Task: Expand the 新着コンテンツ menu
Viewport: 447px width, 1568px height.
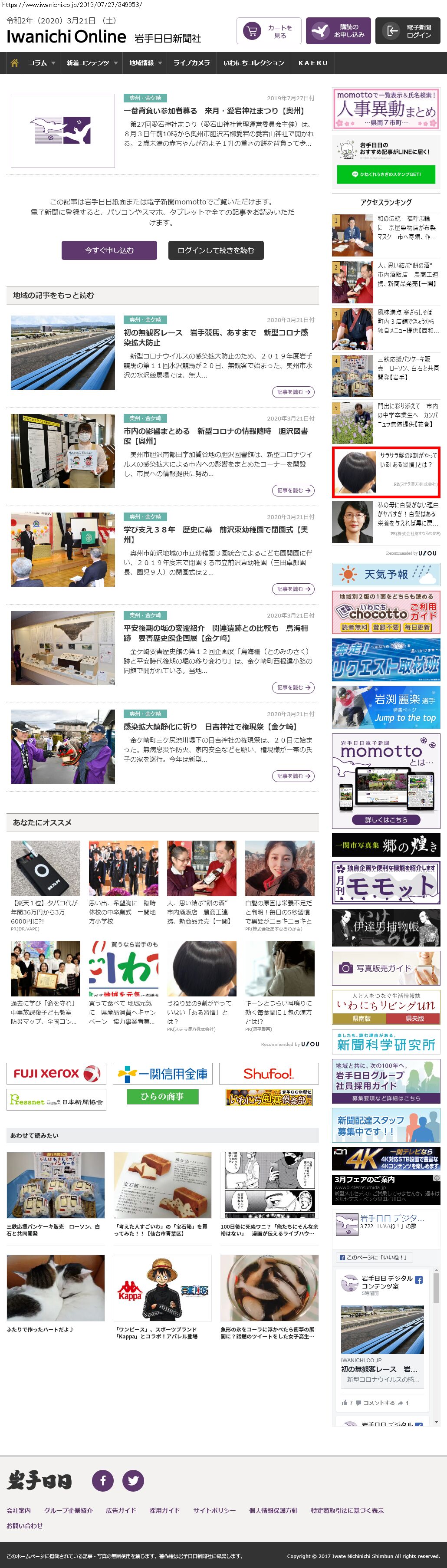Action: [x=92, y=62]
